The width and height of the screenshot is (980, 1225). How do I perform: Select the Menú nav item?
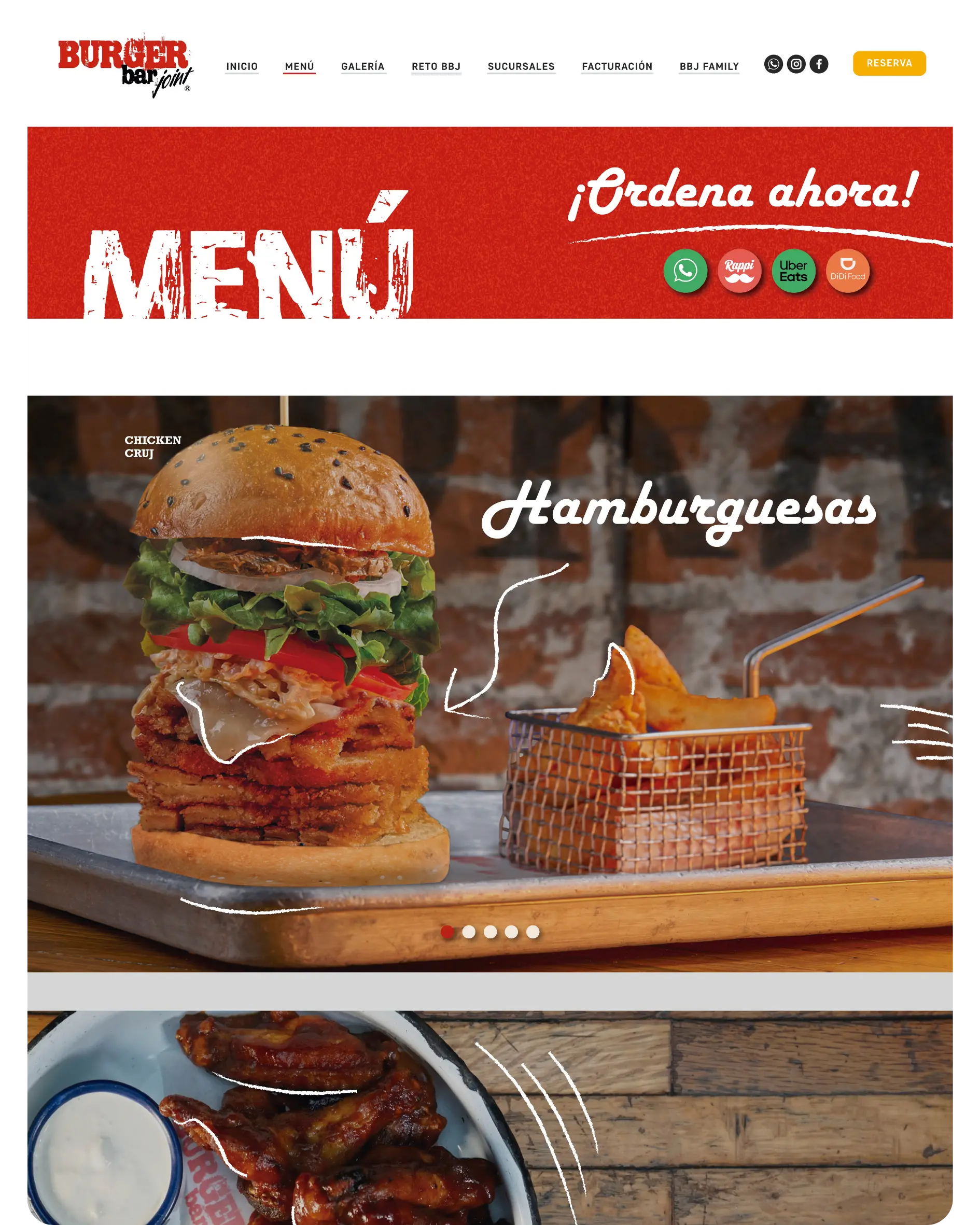click(299, 66)
